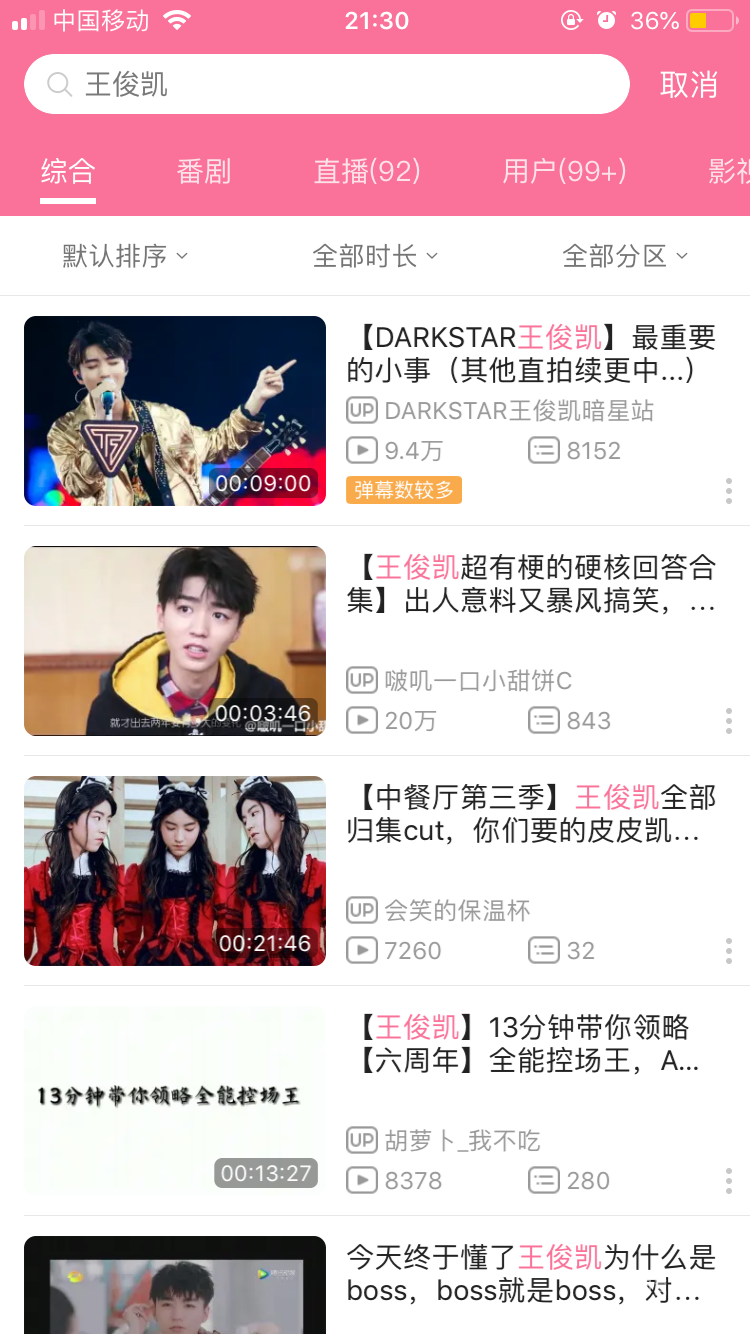Expand the 全部时长 duration filter
Viewport: 750px width, 1334px height.
coord(375,256)
